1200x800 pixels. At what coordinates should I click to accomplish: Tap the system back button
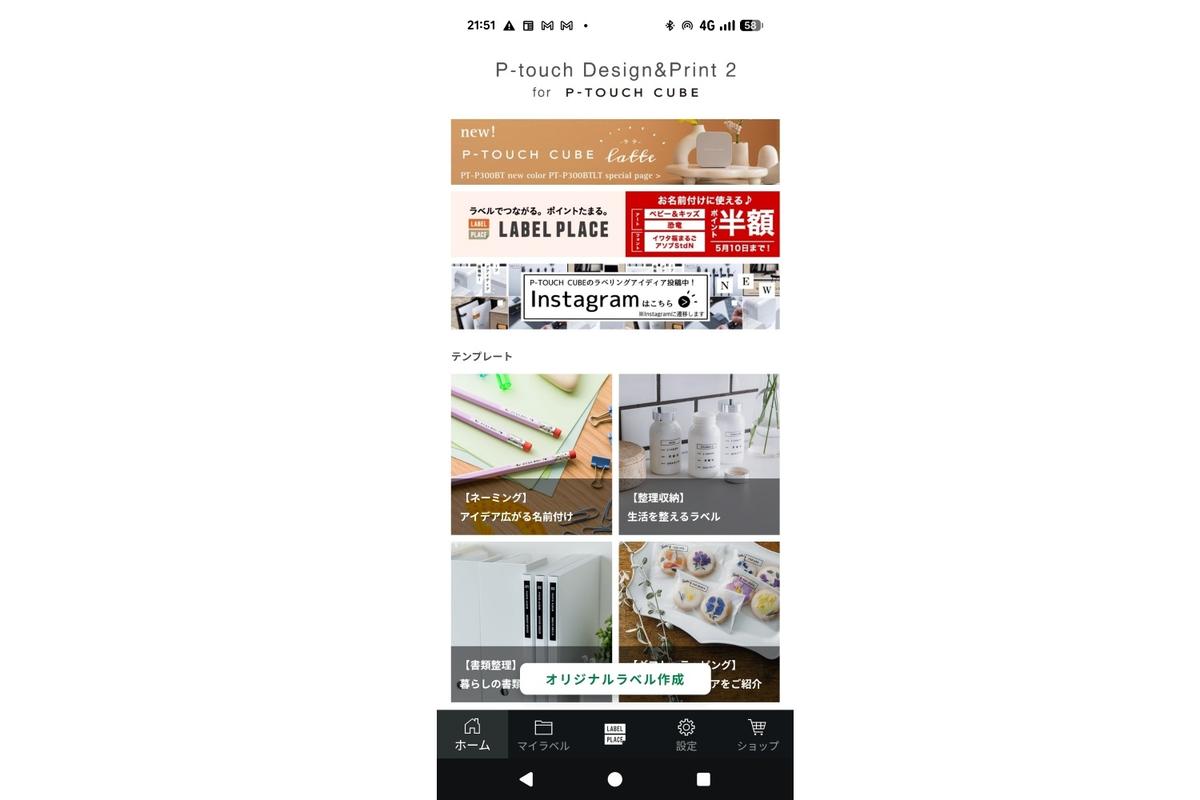[526, 779]
